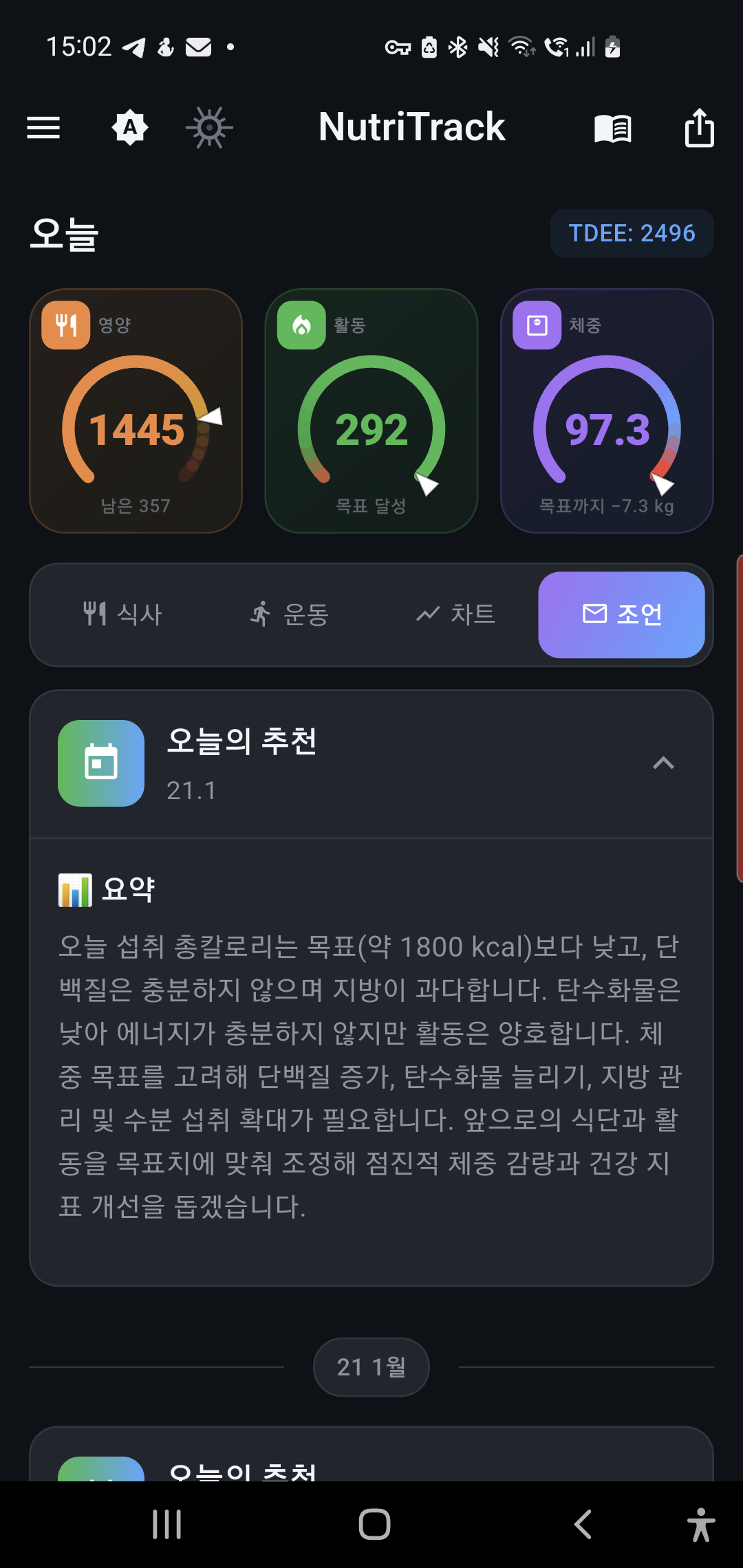This screenshot has height=1568, width=743.
Task: Open the hamburger menu
Action: [43, 128]
